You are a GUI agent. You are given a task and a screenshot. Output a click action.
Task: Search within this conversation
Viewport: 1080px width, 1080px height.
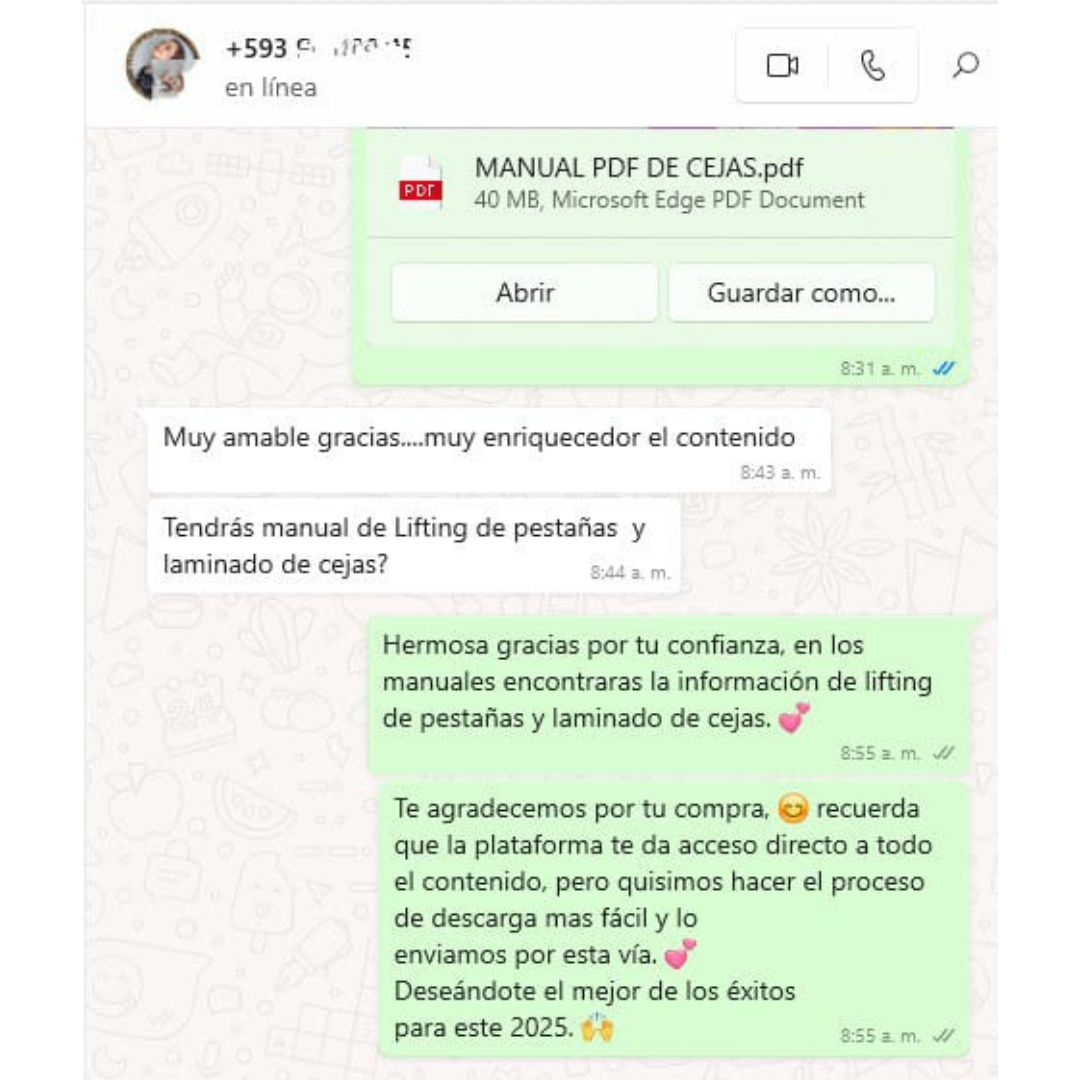965,66
